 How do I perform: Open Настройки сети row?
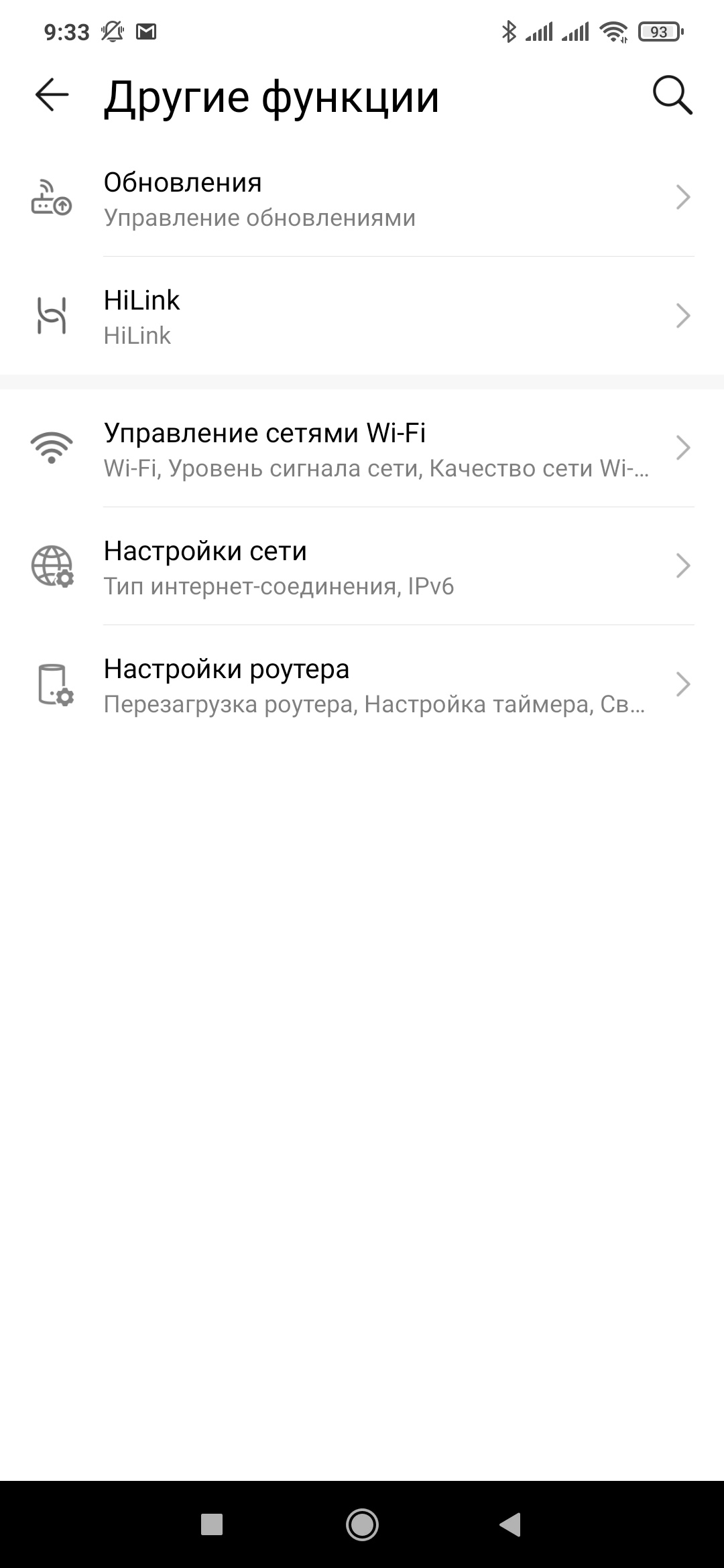[x=362, y=567]
